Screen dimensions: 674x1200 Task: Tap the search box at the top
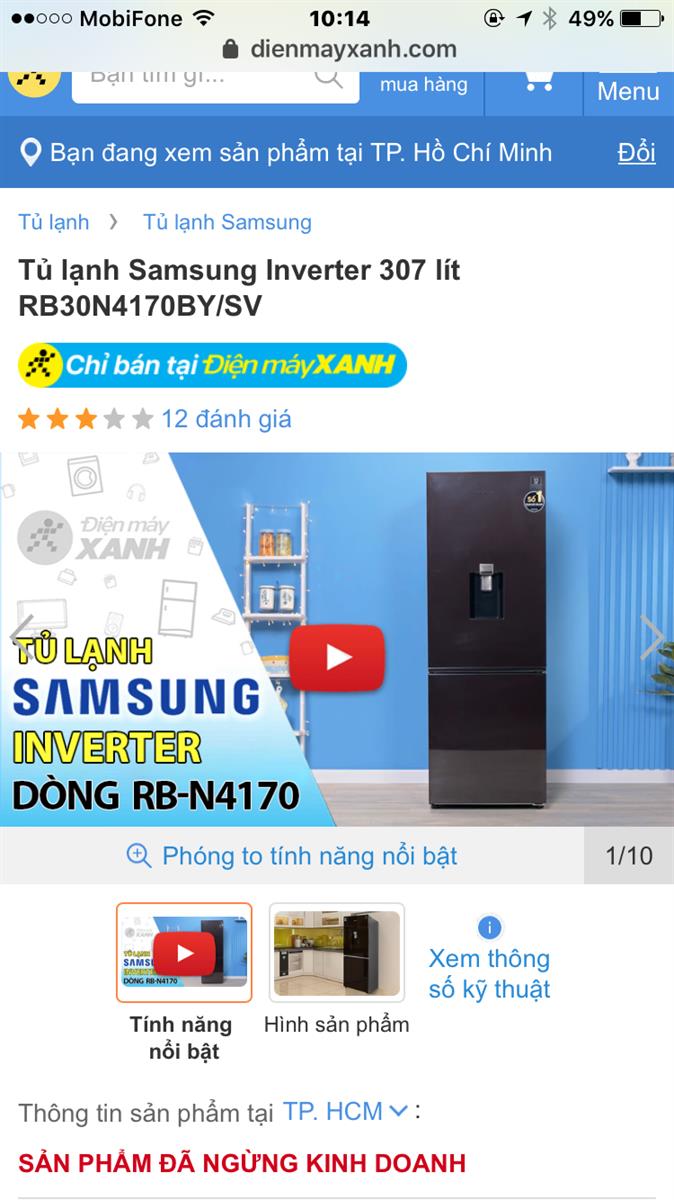tap(215, 80)
